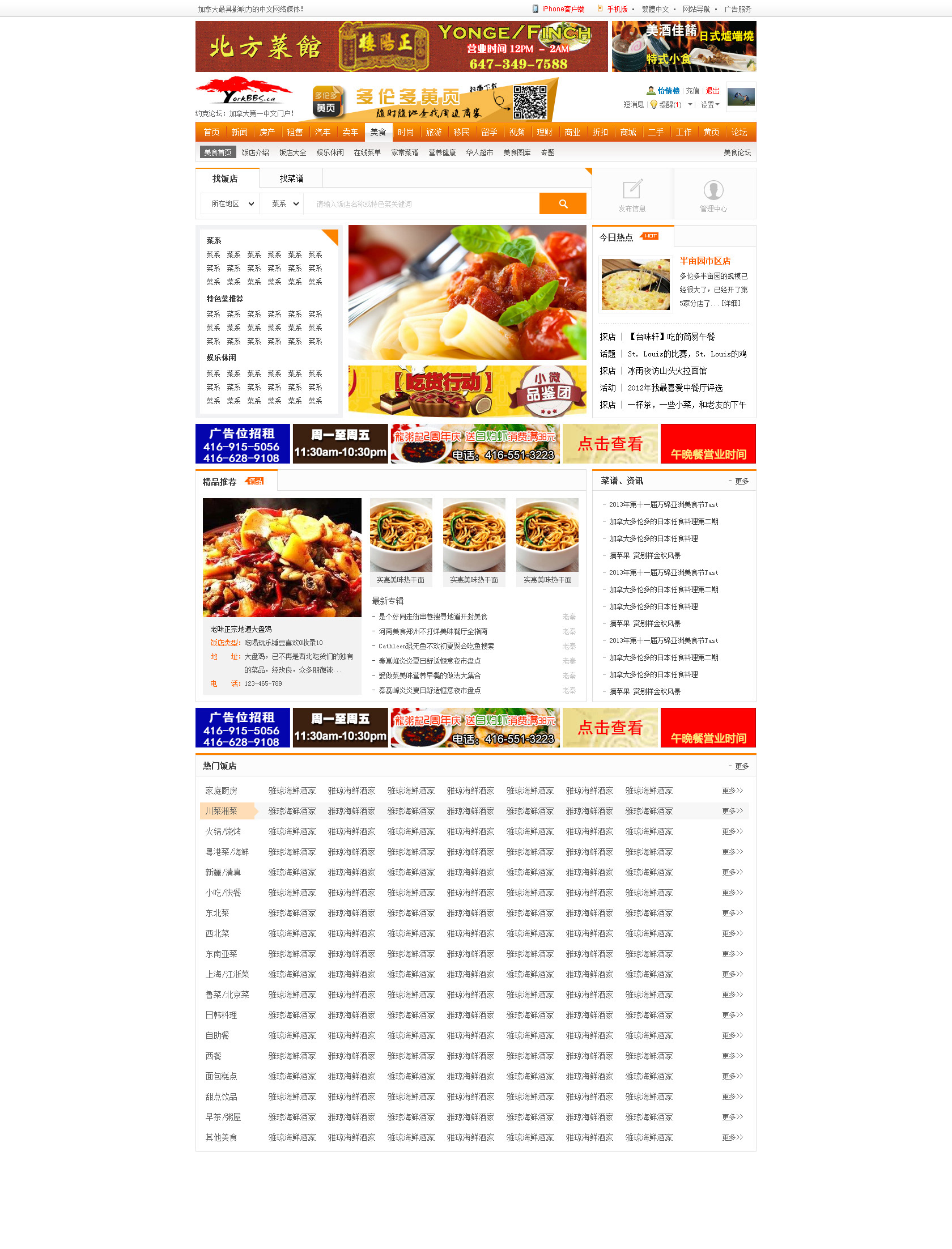The width and height of the screenshot is (952, 1249).
Task: Open the 菜系 dropdown in search bar
Action: coord(284,204)
